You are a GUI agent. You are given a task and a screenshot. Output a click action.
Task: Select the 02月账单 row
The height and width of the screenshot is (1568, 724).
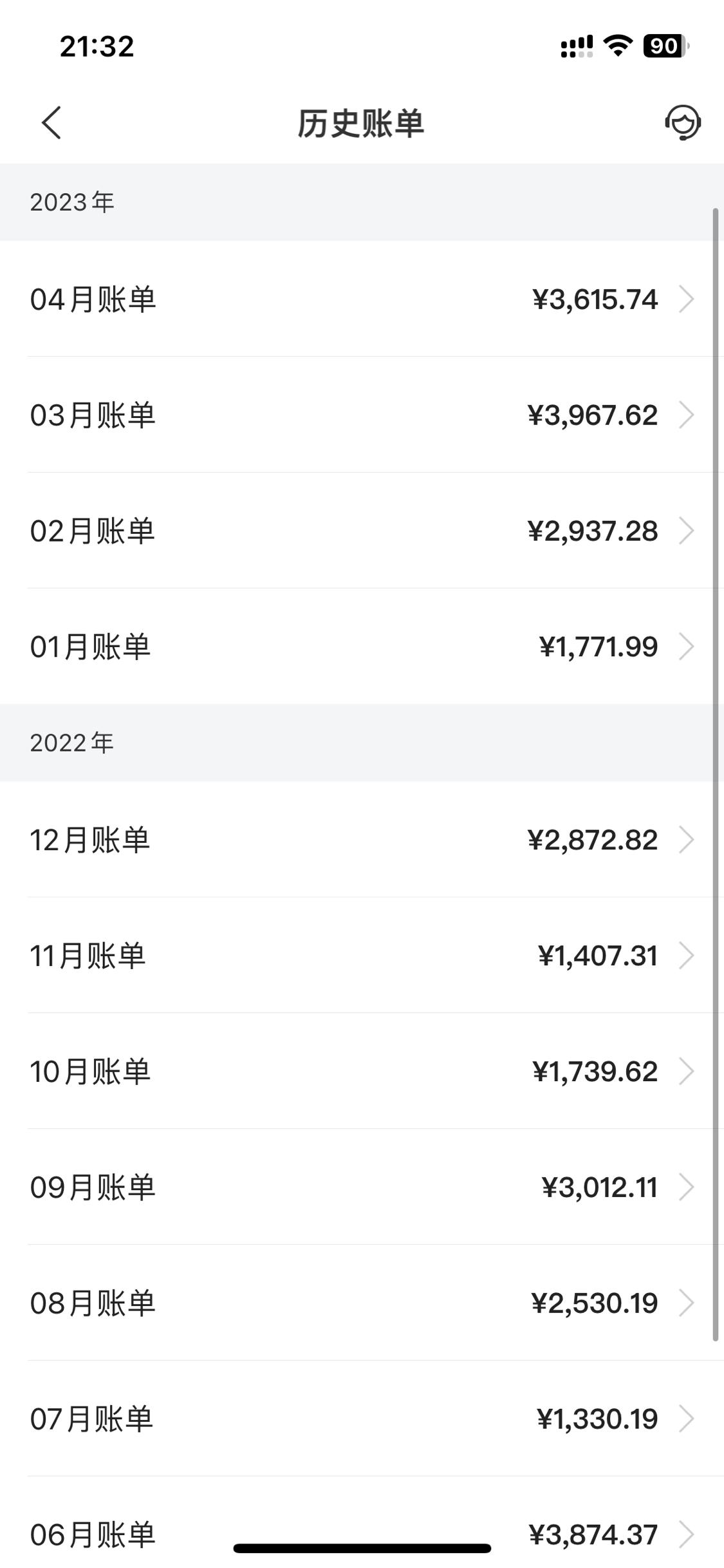pos(362,531)
